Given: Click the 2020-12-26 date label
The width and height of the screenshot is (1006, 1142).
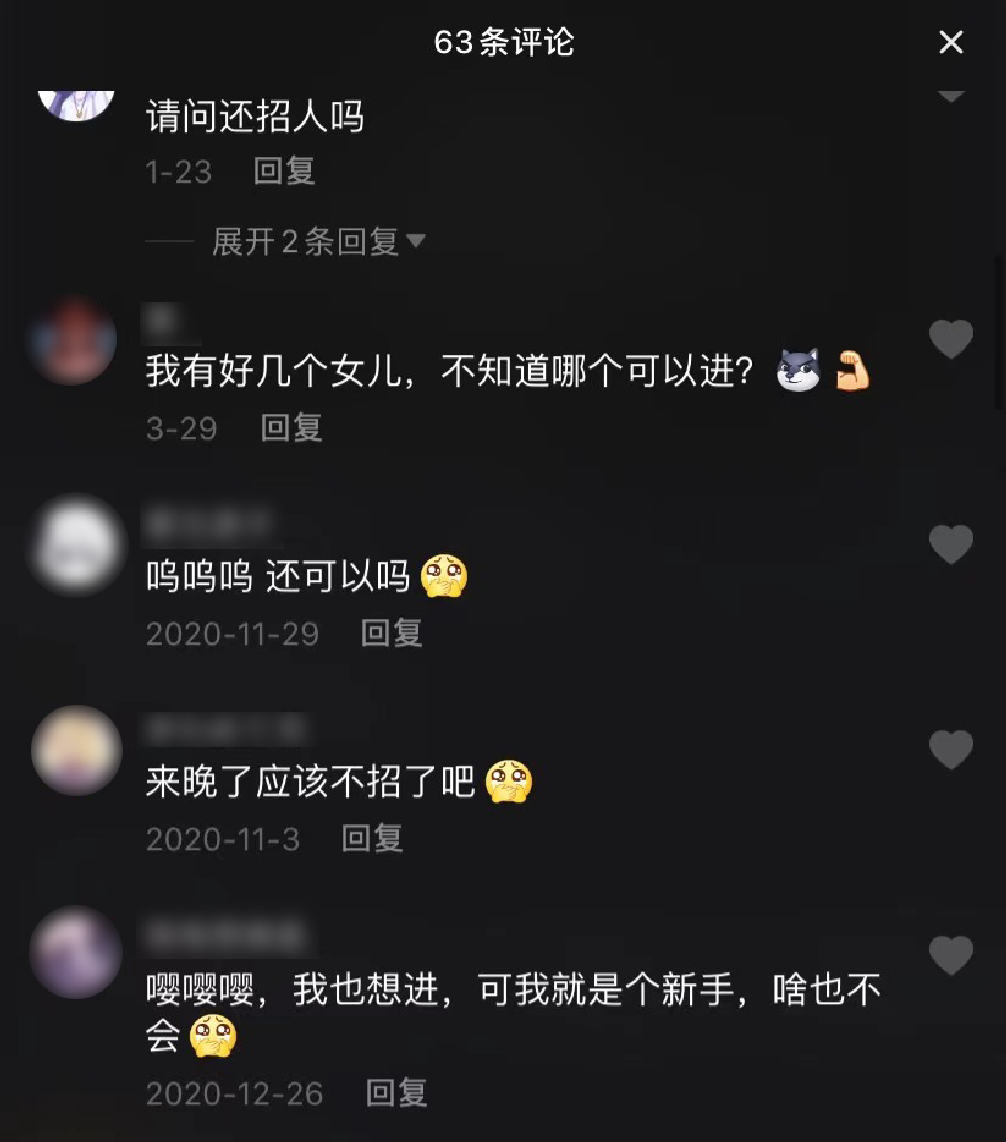Looking at the screenshot, I should [233, 1094].
